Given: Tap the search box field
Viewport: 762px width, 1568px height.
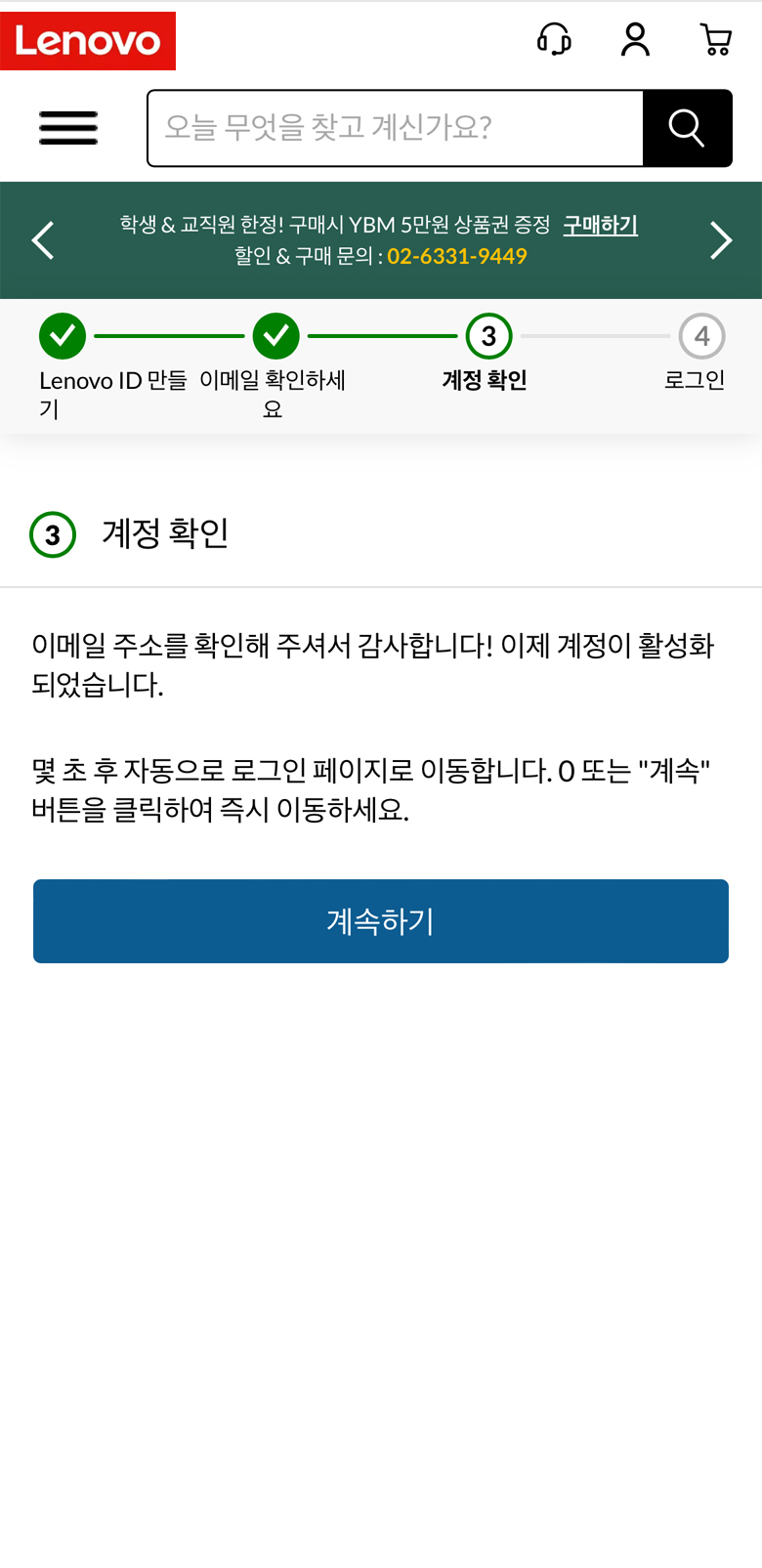Looking at the screenshot, I should [396, 128].
